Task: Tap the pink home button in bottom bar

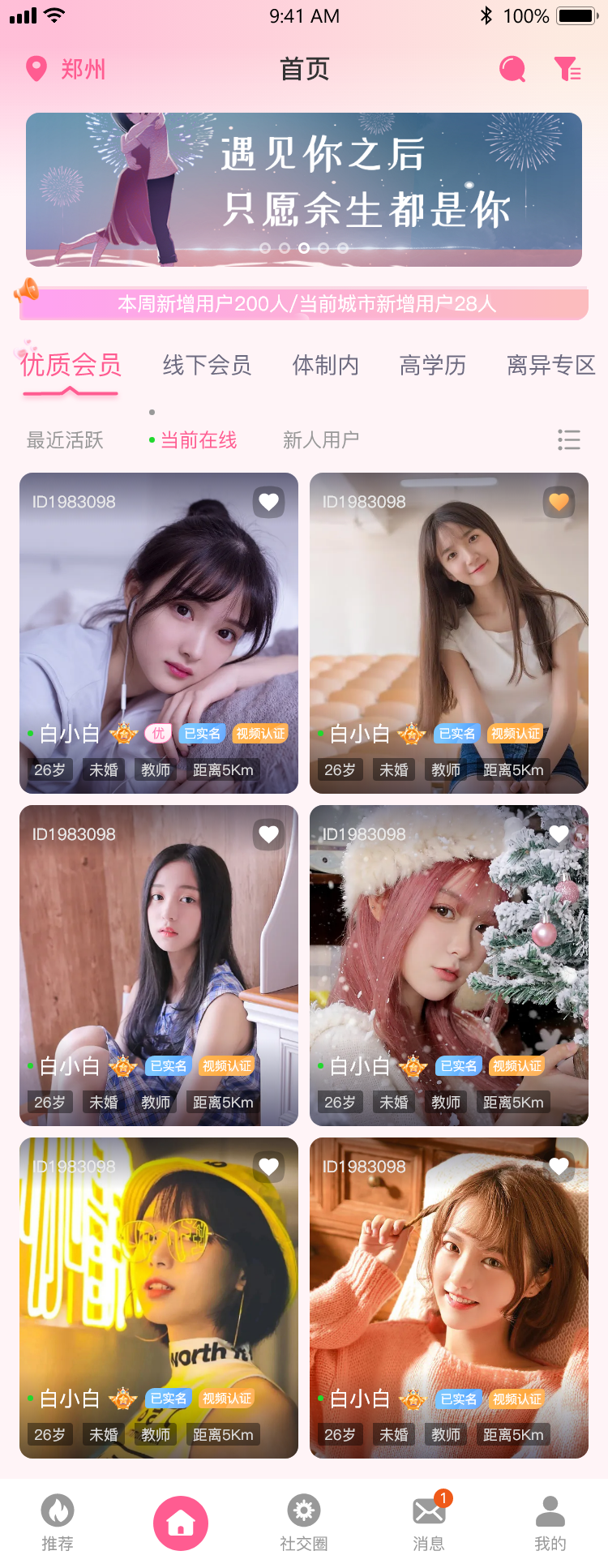Action: [x=181, y=1523]
